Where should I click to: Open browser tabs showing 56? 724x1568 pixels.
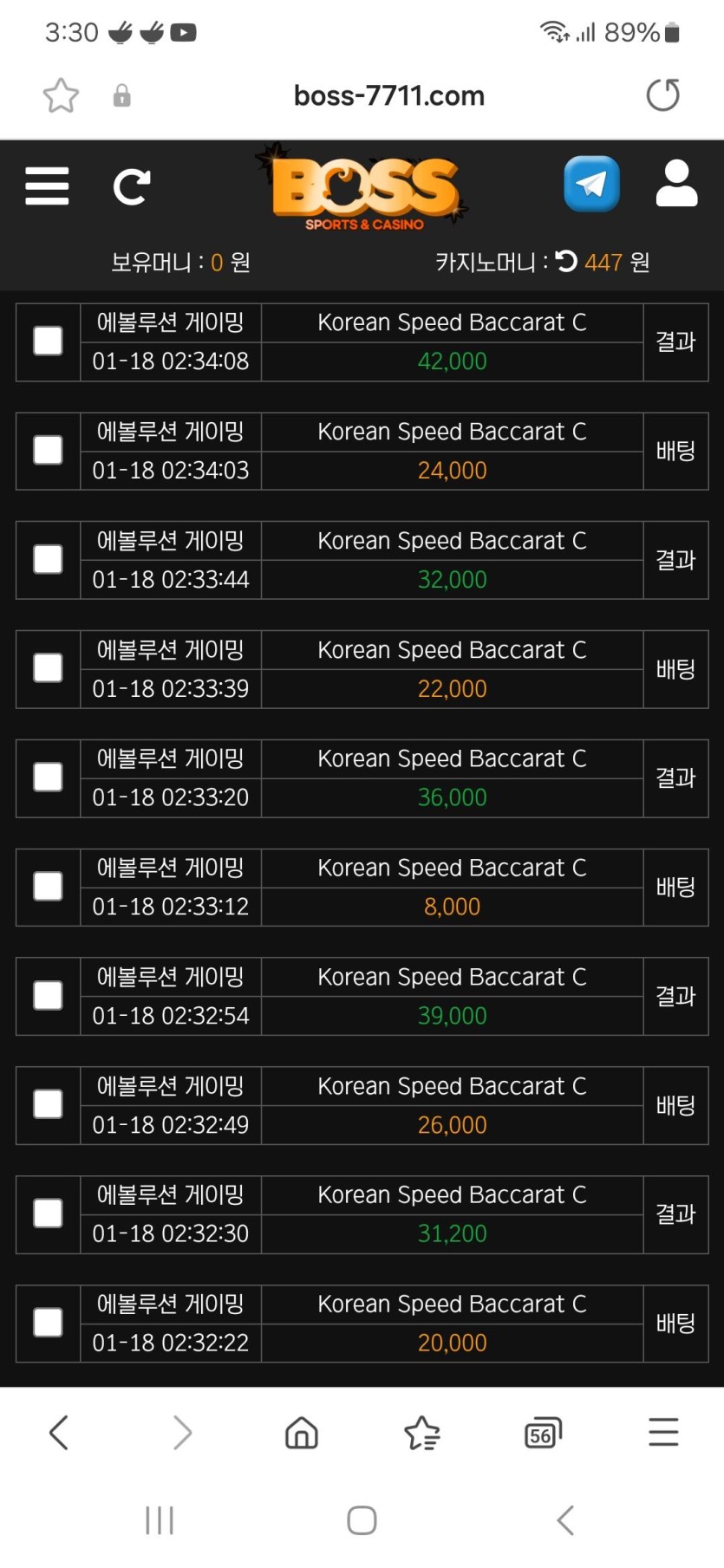[543, 1434]
